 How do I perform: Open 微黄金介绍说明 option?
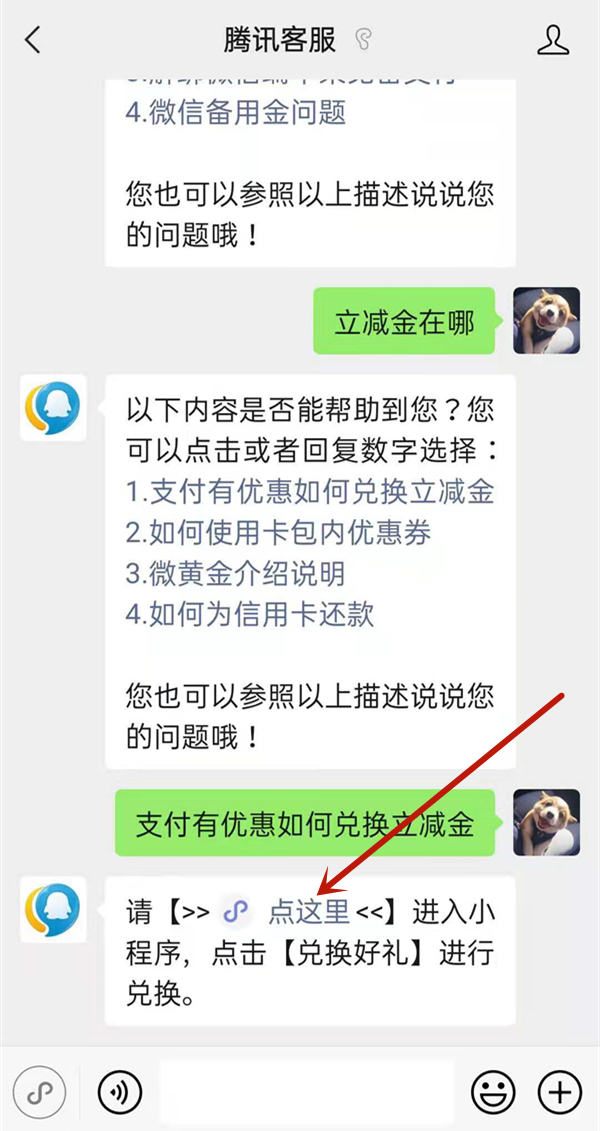tap(235, 573)
